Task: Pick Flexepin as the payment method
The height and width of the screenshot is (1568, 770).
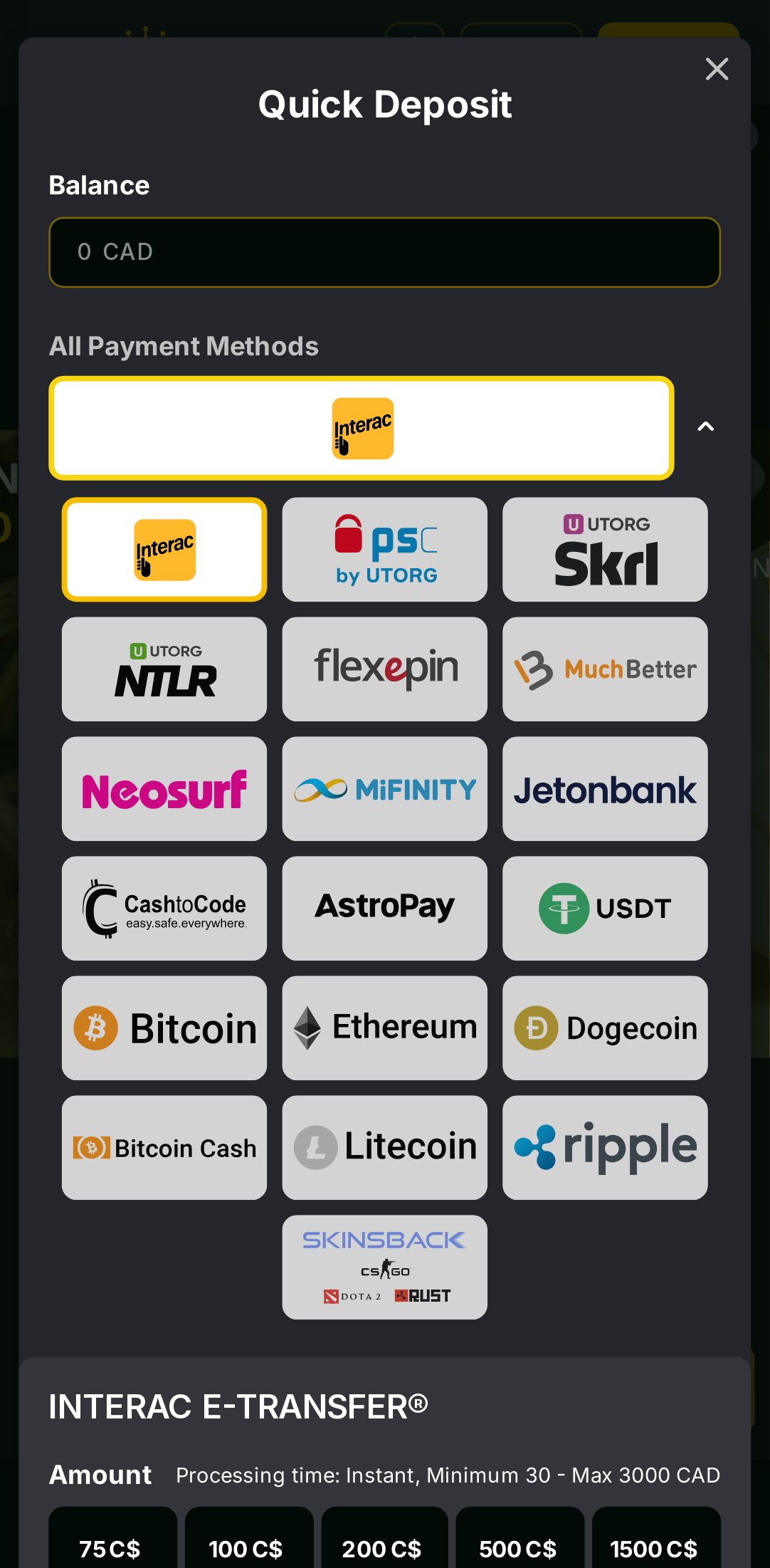Action: point(384,669)
